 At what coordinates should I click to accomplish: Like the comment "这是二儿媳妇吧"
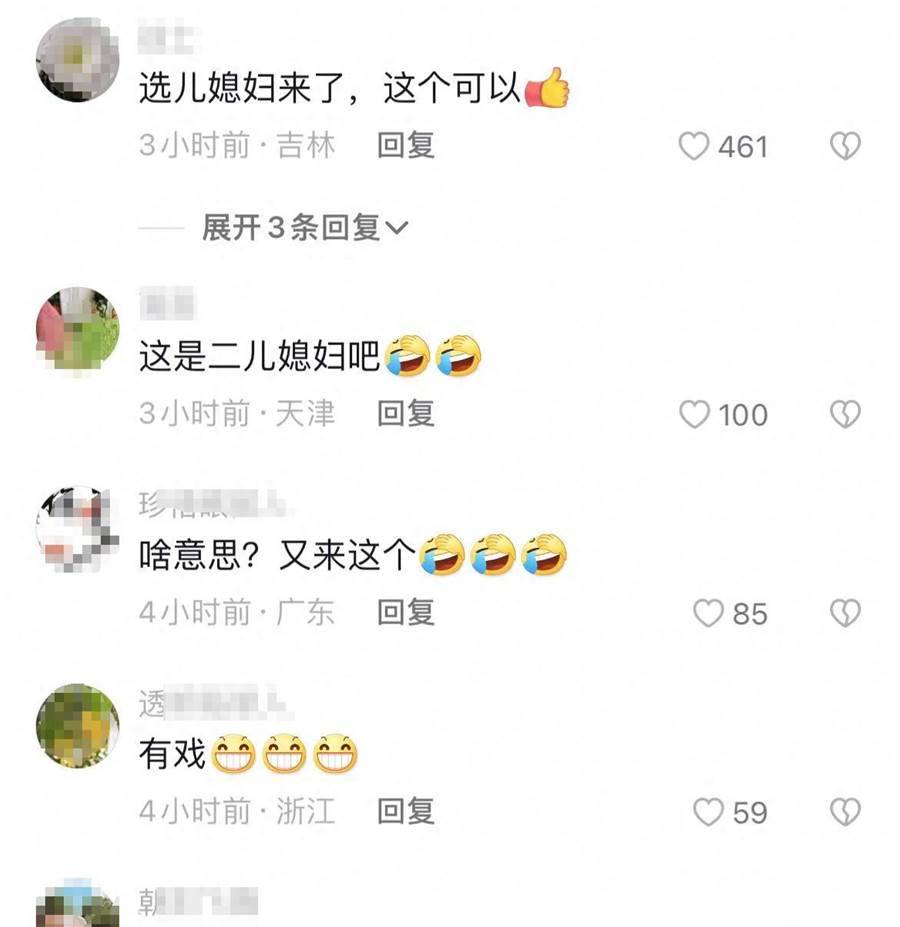click(694, 414)
